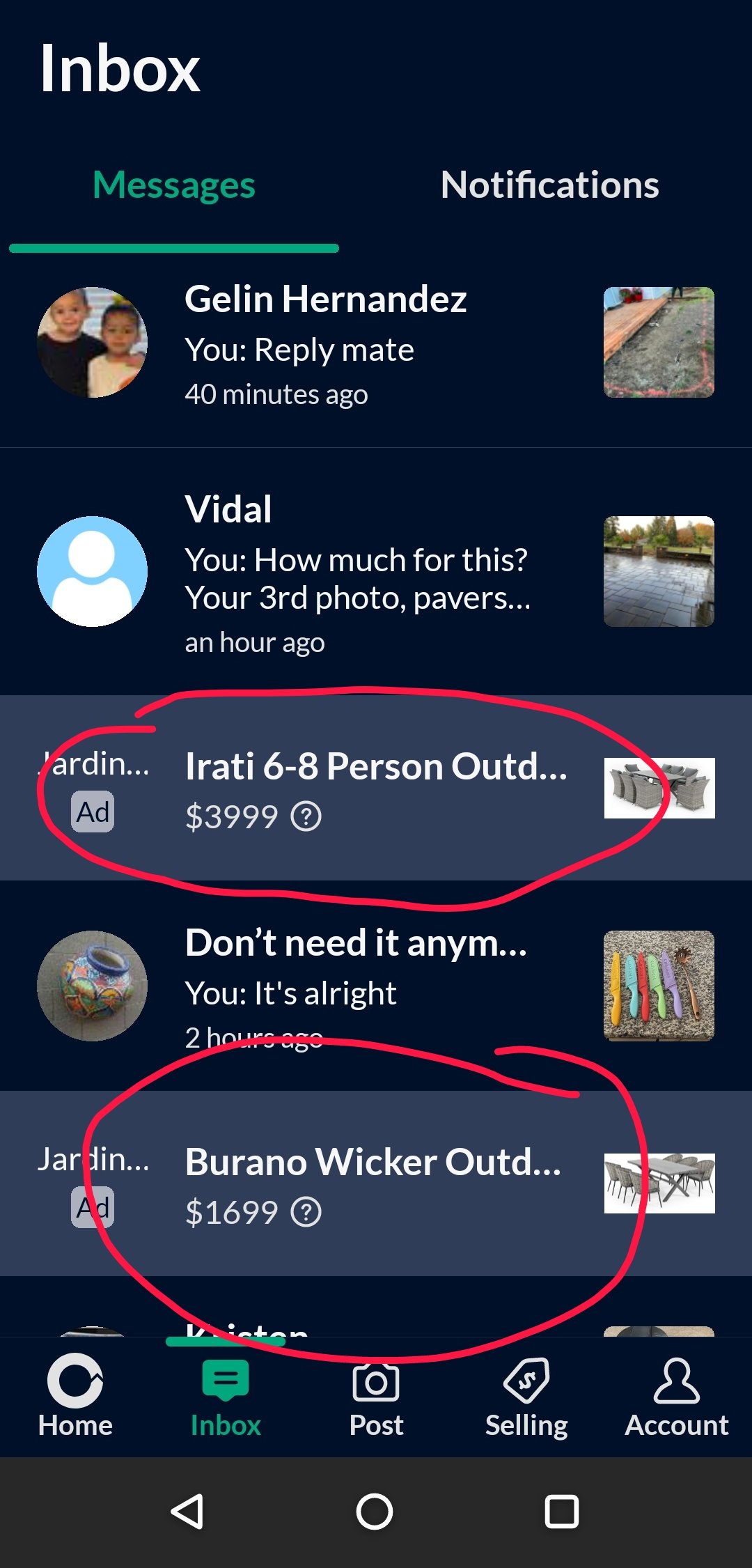Select the Messages tab

point(174,185)
